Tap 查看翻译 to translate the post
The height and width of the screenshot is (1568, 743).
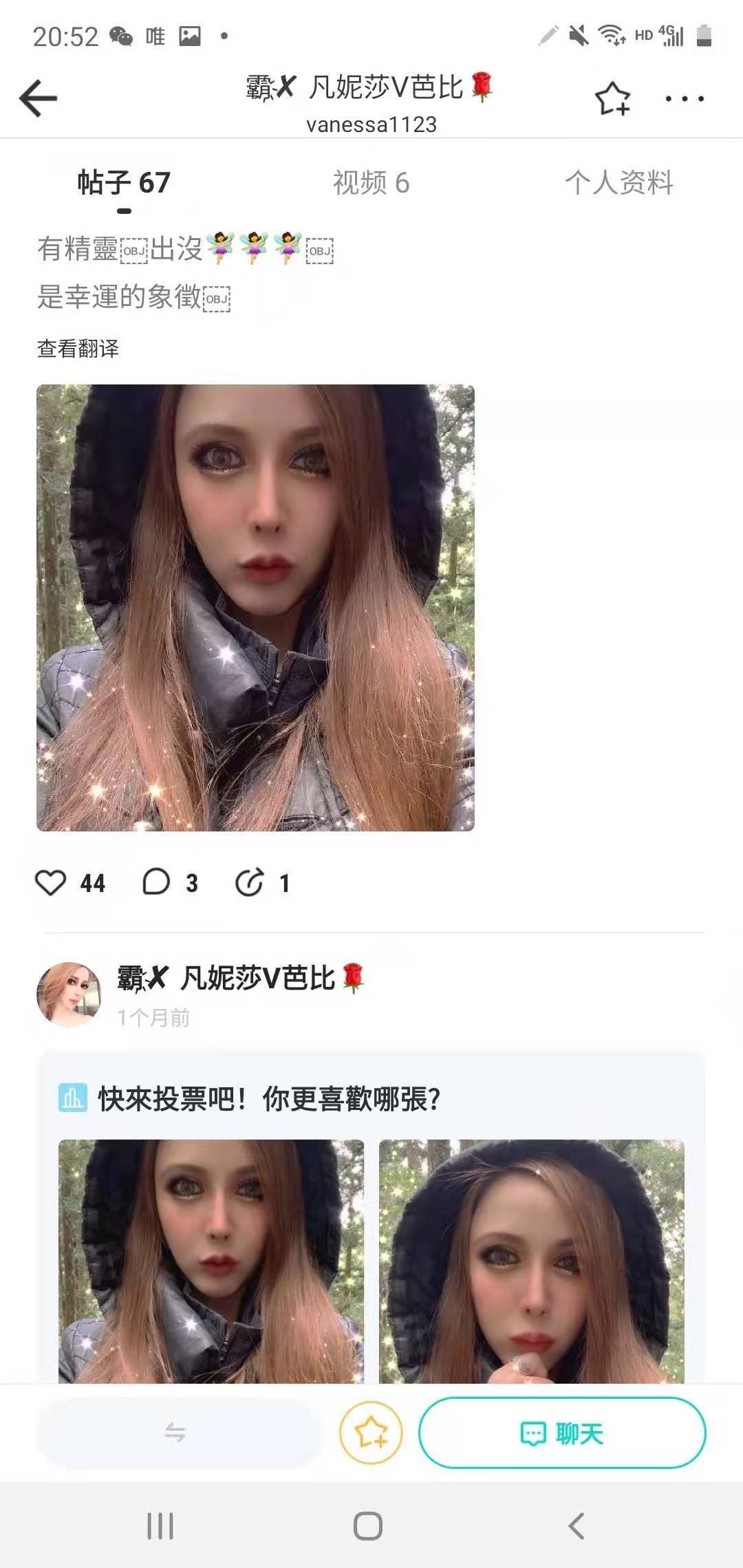coord(78,349)
